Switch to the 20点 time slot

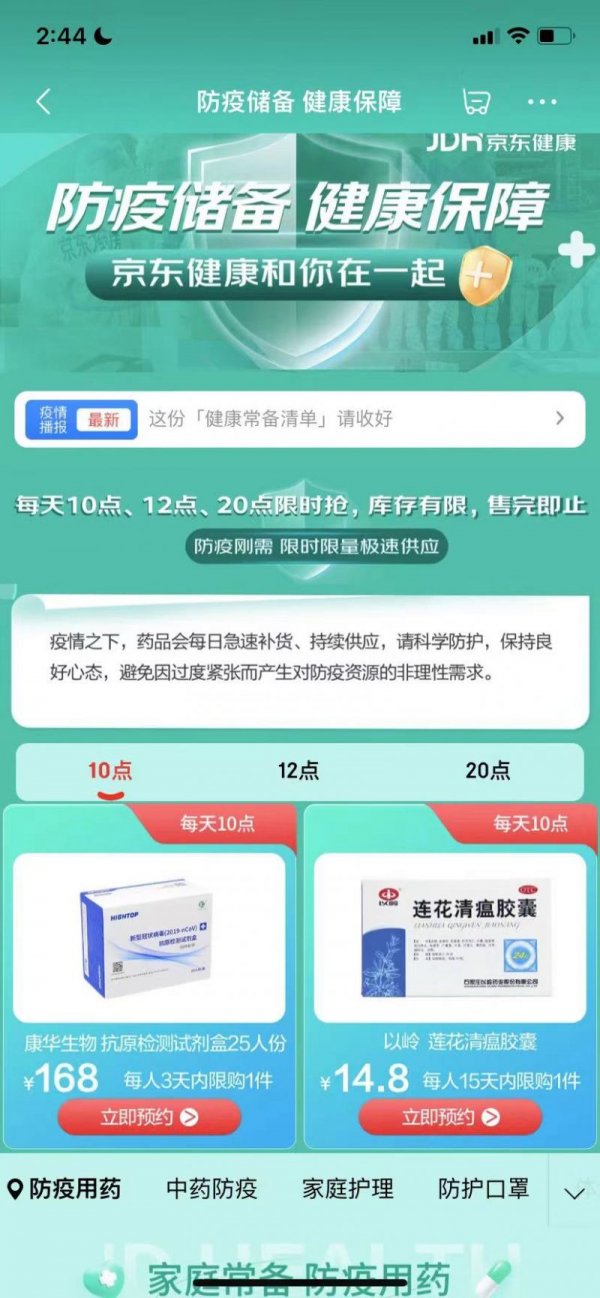(487, 771)
